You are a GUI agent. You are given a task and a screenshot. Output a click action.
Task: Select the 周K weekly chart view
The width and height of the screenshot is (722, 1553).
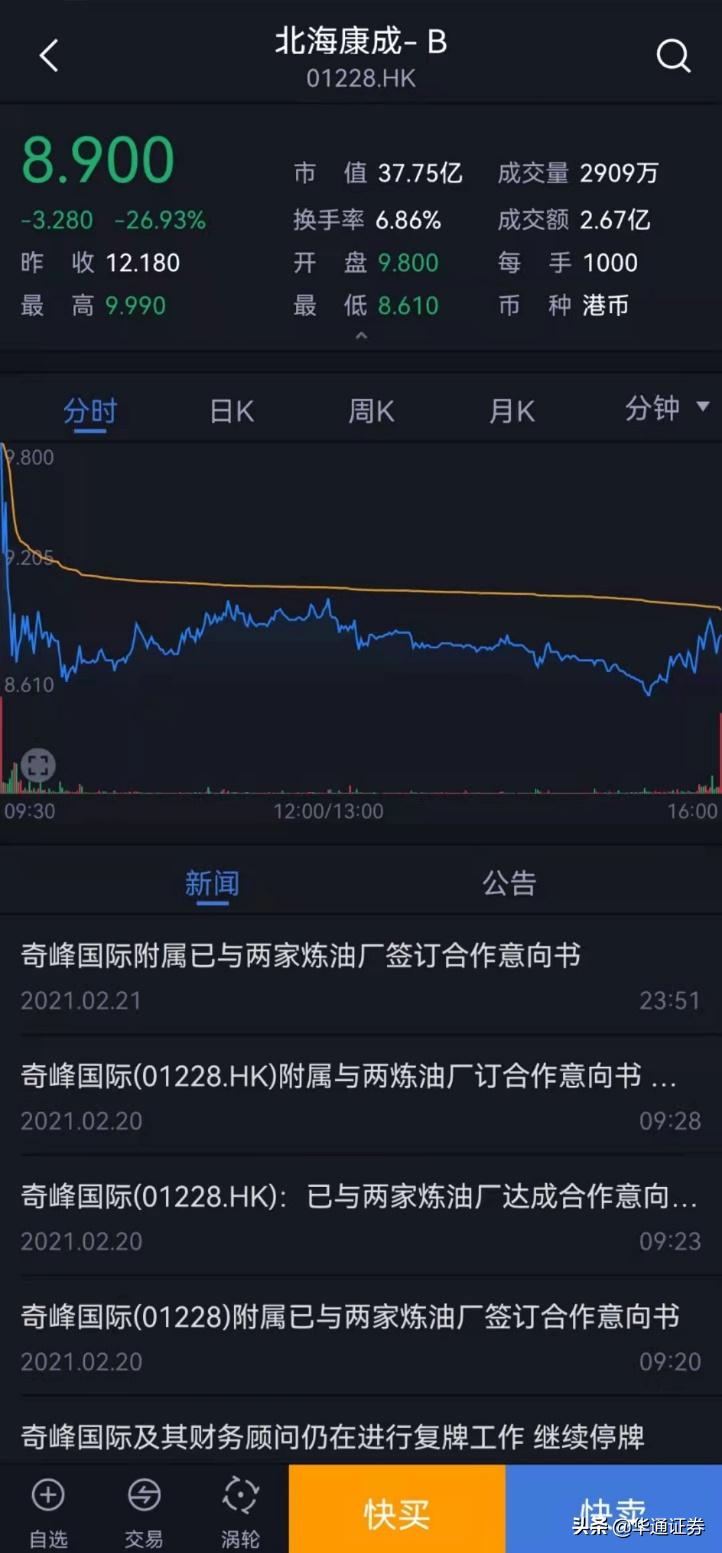click(x=371, y=410)
